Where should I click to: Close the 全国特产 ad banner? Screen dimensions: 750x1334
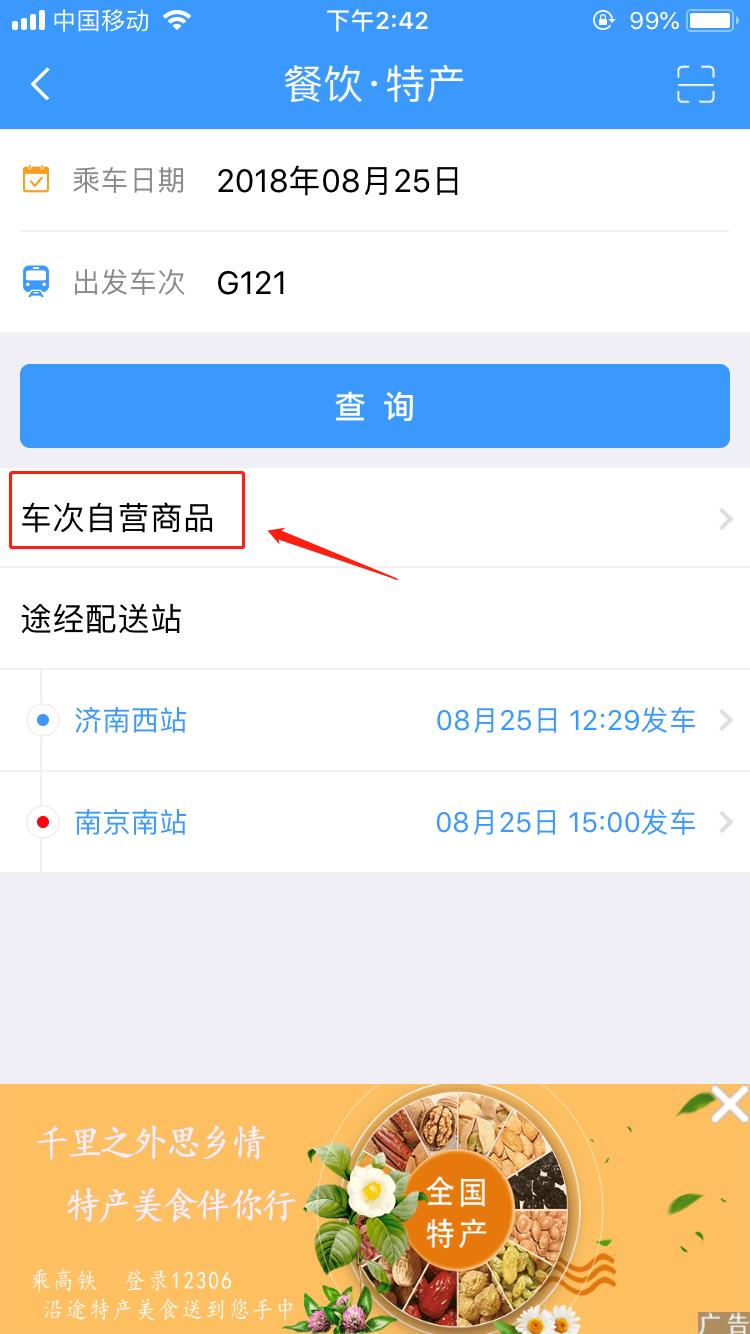[x=729, y=1105]
